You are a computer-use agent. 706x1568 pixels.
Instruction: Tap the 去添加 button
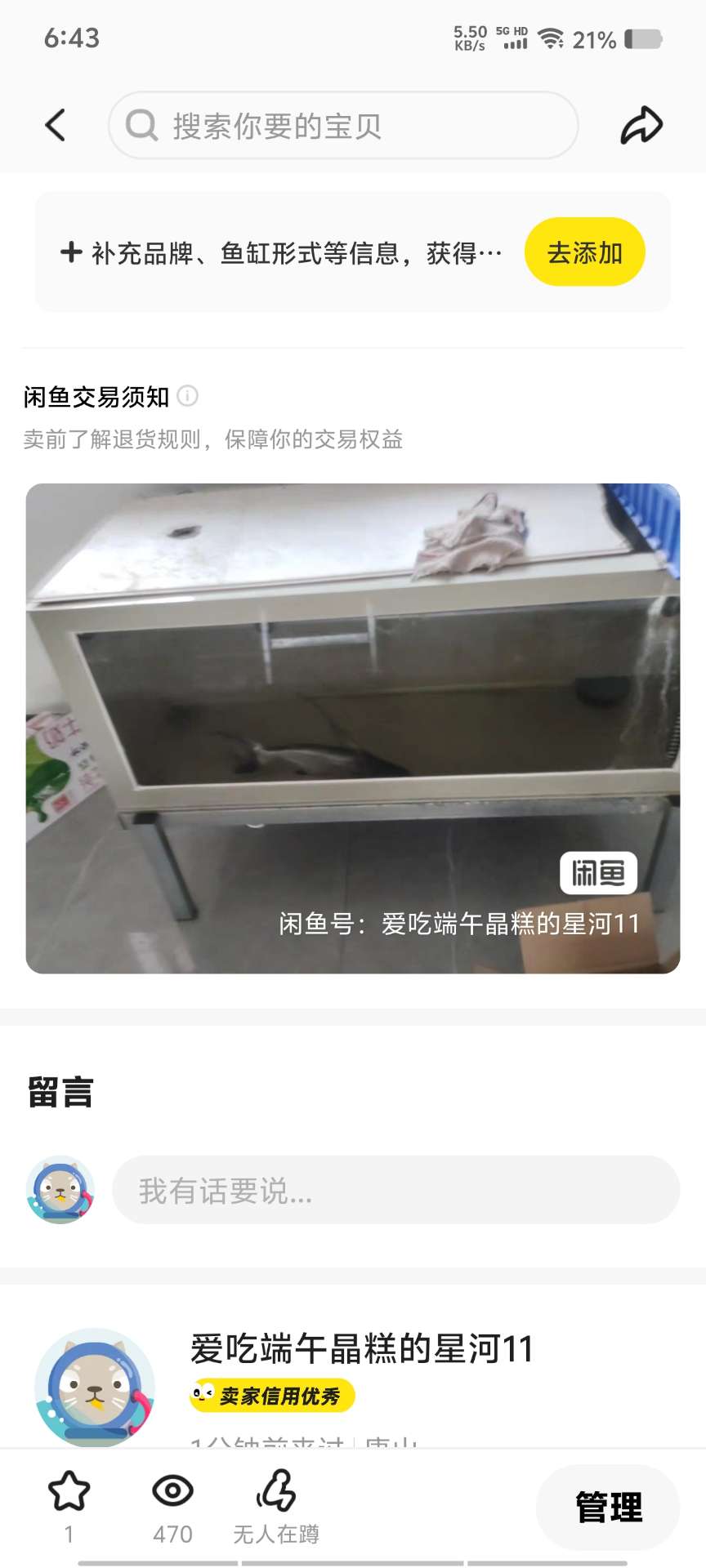point(584,252)
